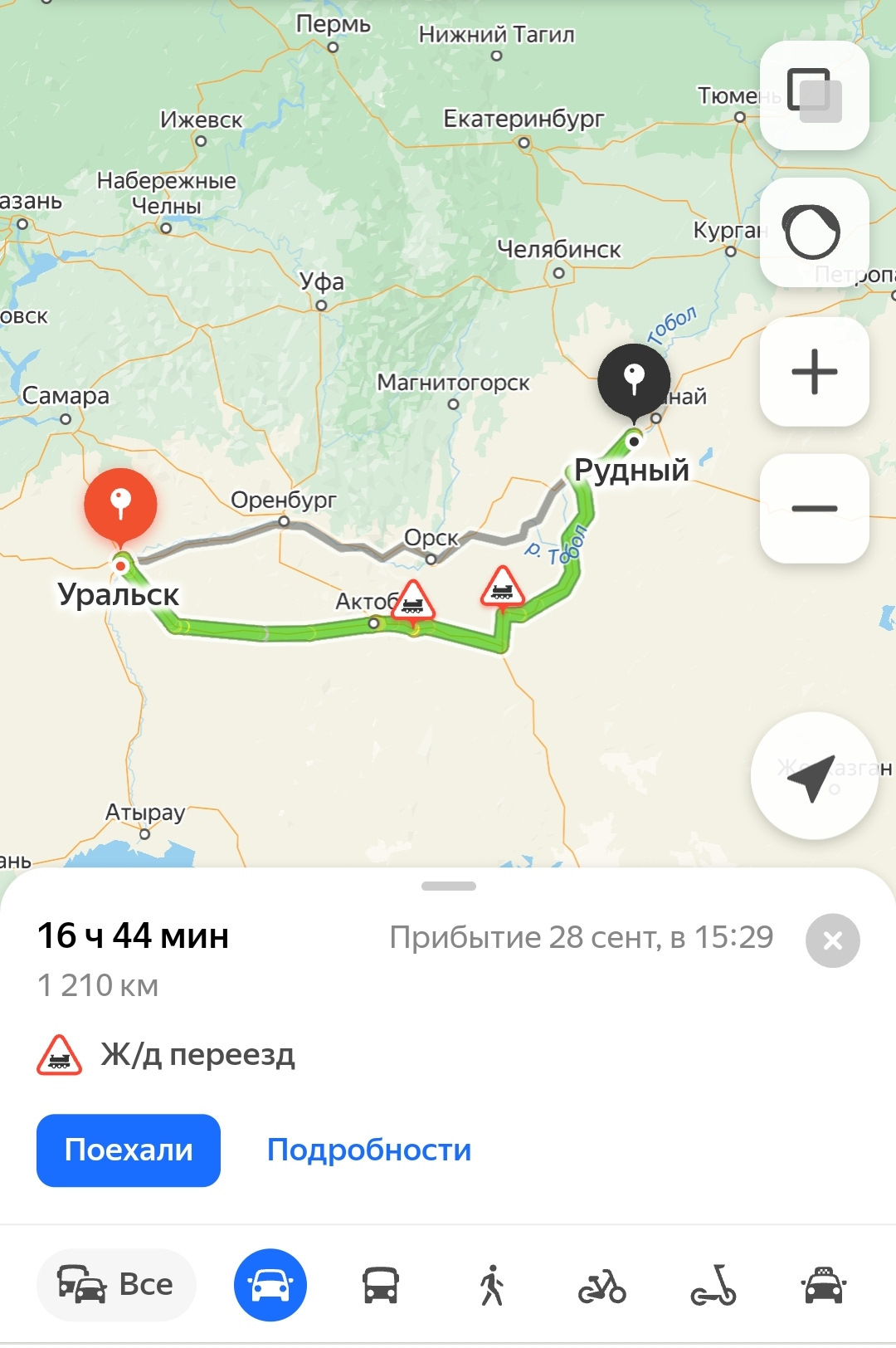Center map on my location
Screen dimensions: 896x1348
[813, 775]
